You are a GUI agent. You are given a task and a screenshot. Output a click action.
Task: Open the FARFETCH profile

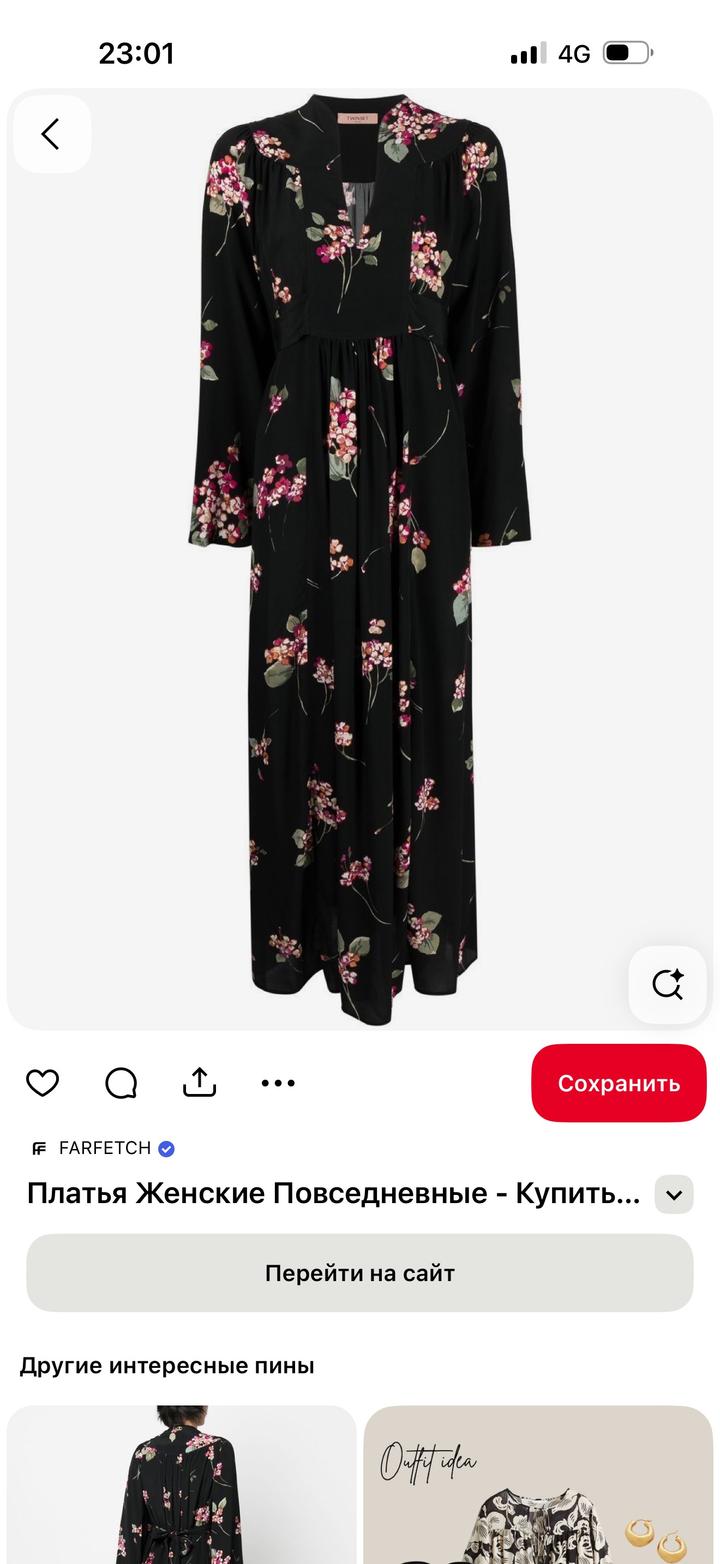tap(104, 1148)
